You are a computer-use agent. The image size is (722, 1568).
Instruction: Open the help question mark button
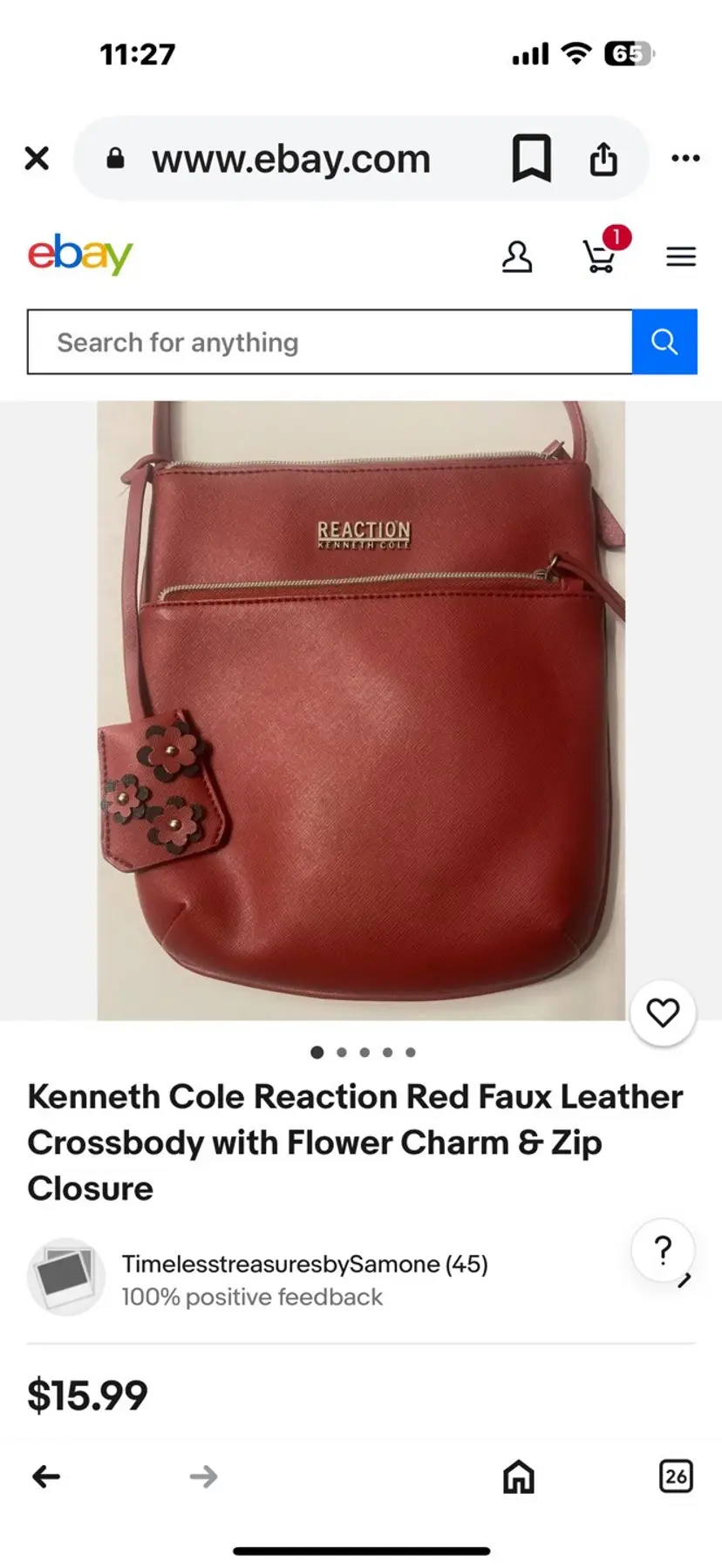click(x=663, y=1251)
